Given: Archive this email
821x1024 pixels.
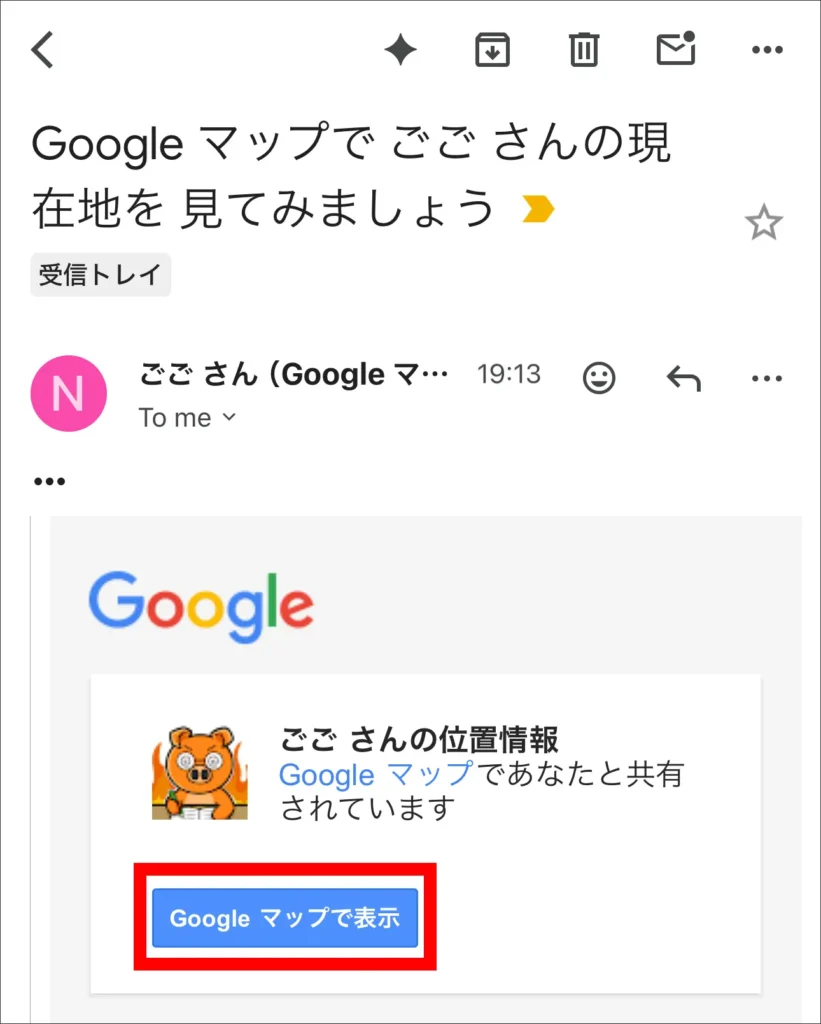Looking at the screenshot, I should click(492, 49).
